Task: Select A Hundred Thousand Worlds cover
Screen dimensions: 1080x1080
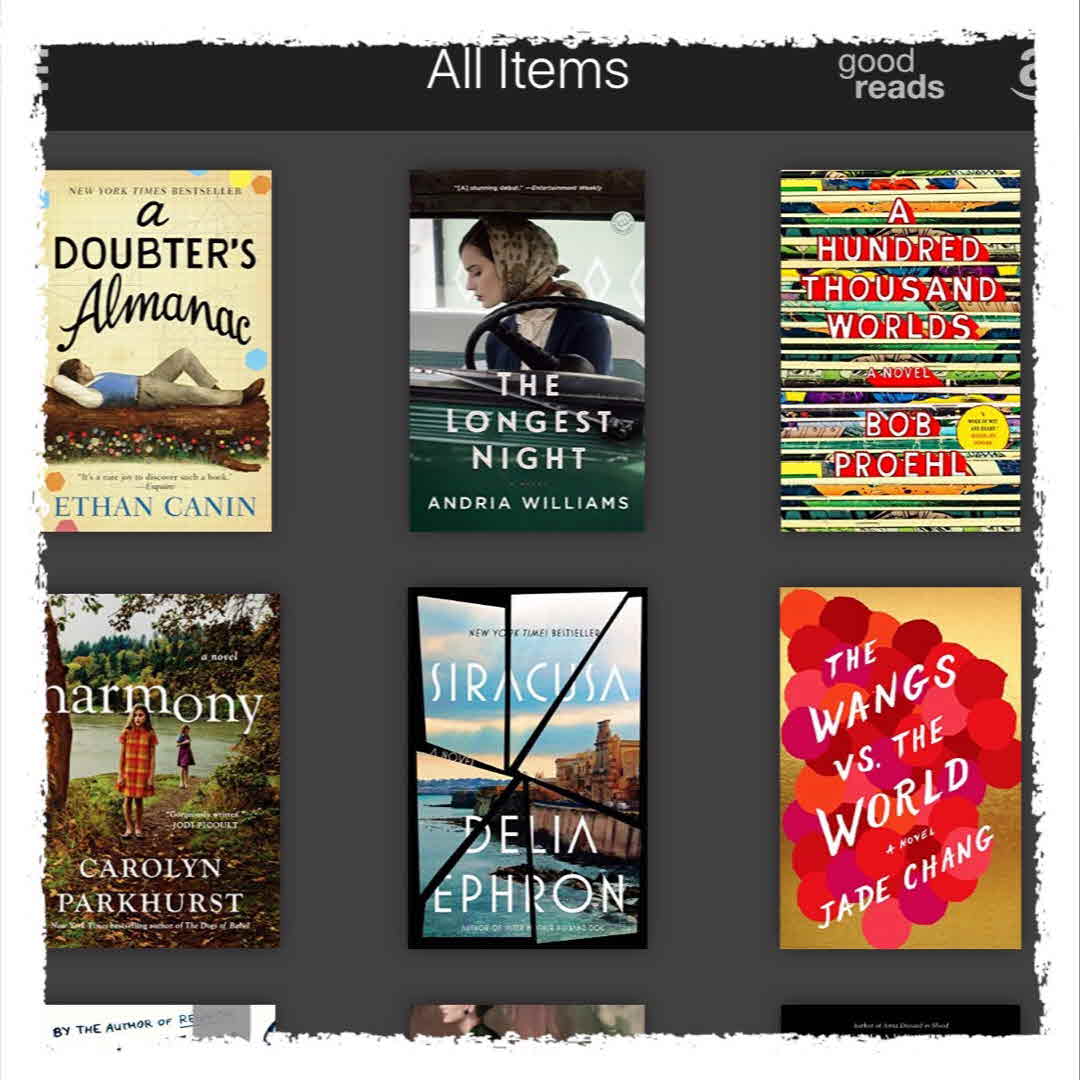Action: click(x=900, y=350)
